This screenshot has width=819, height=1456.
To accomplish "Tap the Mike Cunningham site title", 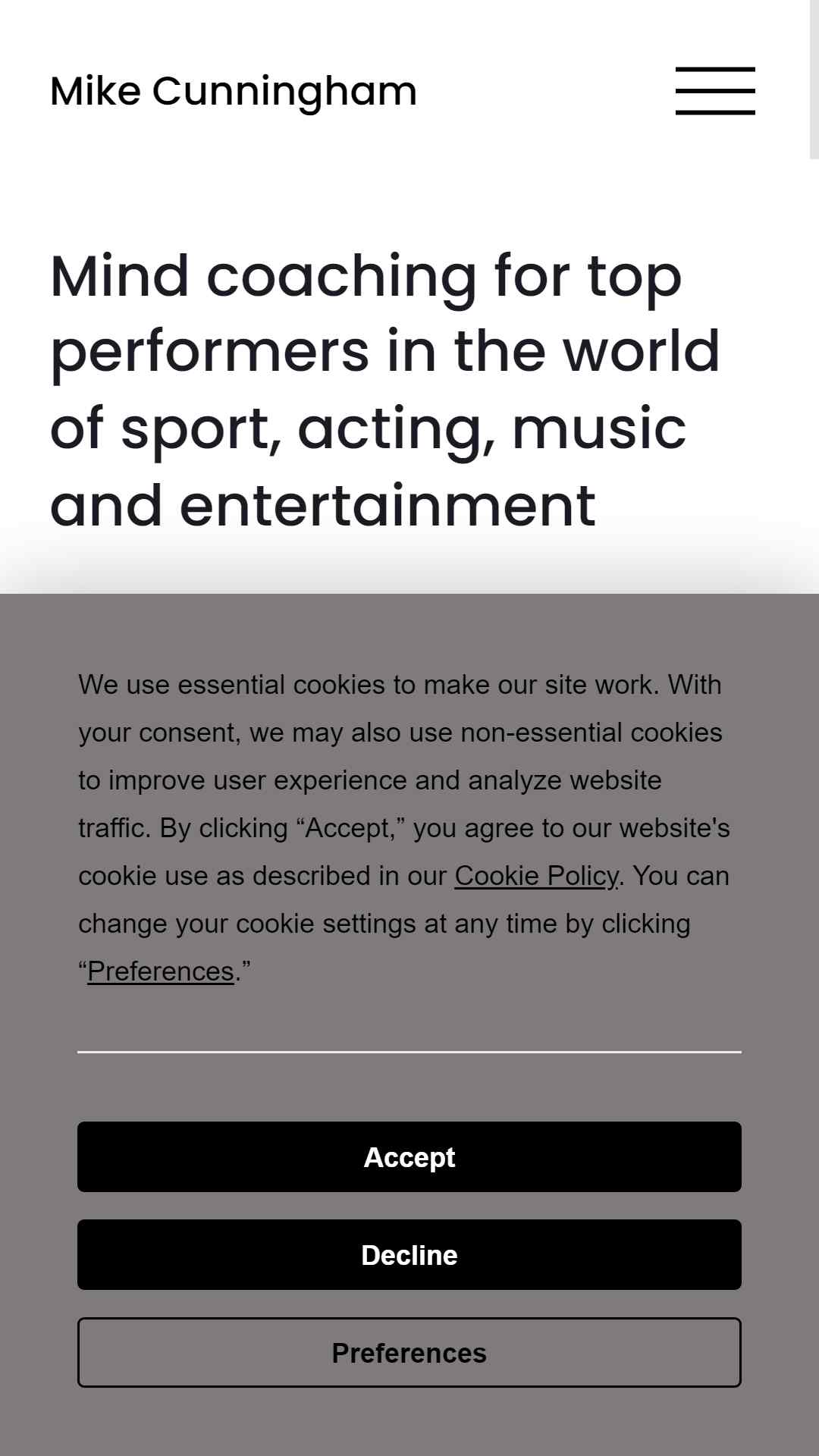I will coord(234,91).
